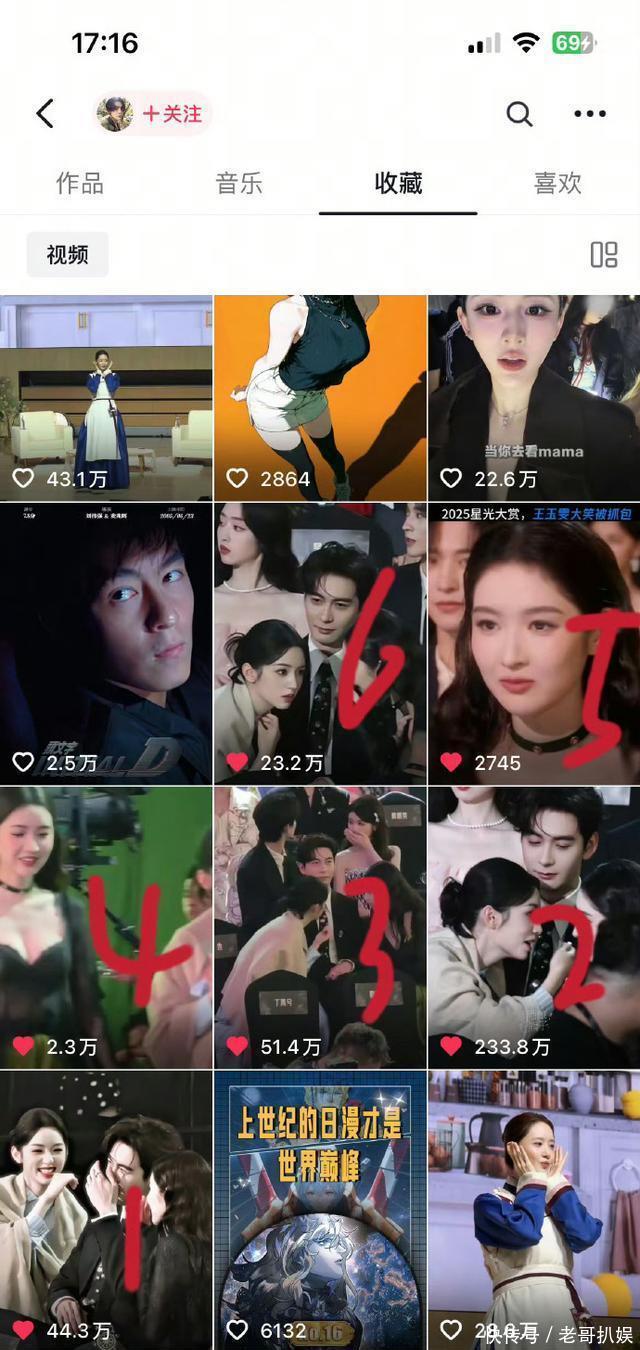Open the search magnifier icon
The width and height of the screenshot is (640, 1350).
click(519, 114)
